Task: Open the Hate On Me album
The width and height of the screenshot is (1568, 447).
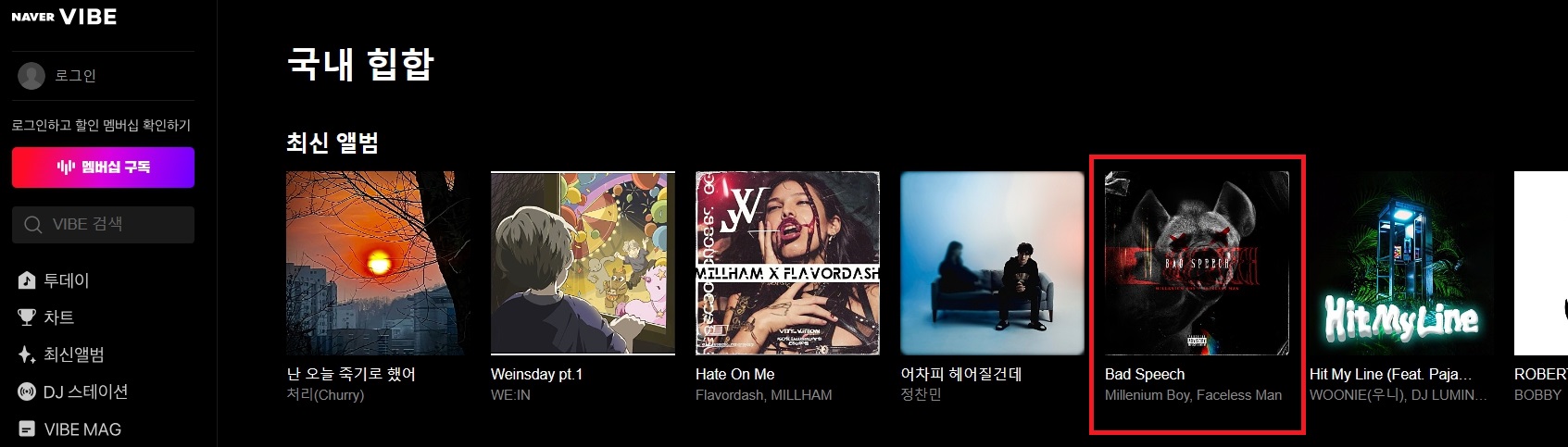Action: coord(787,263)
